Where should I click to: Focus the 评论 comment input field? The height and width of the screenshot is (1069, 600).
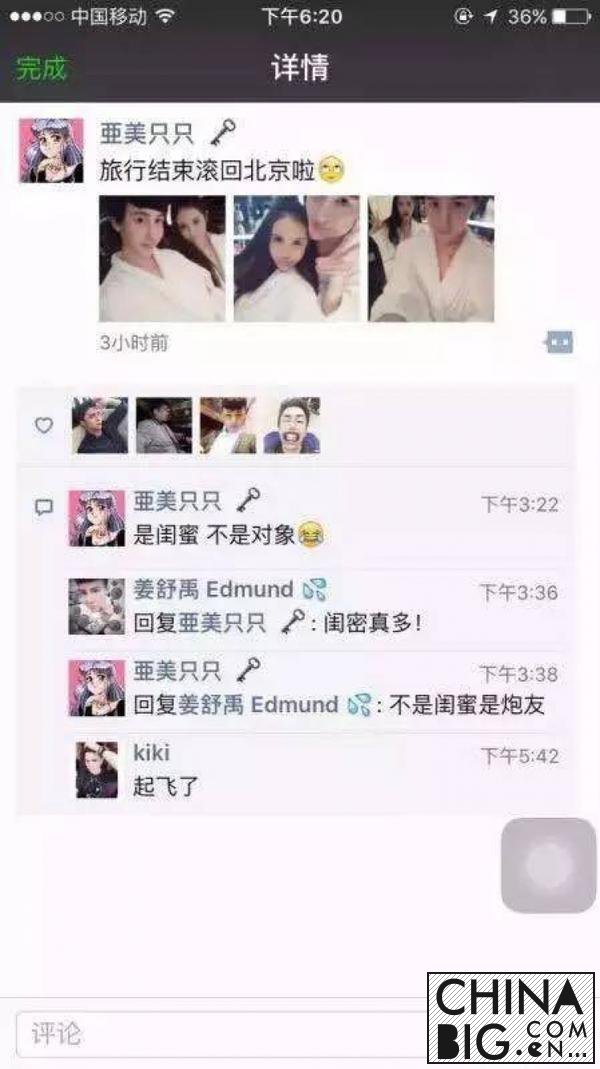point(215,1033)
